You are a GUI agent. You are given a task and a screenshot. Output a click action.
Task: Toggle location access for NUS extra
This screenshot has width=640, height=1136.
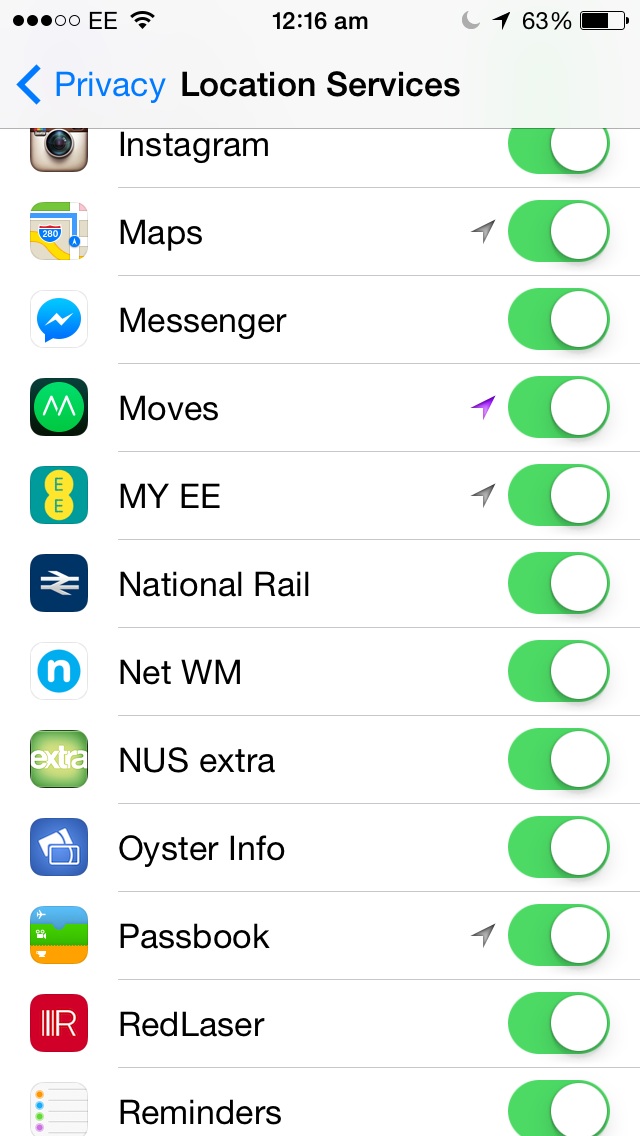(x=559, y=759)
